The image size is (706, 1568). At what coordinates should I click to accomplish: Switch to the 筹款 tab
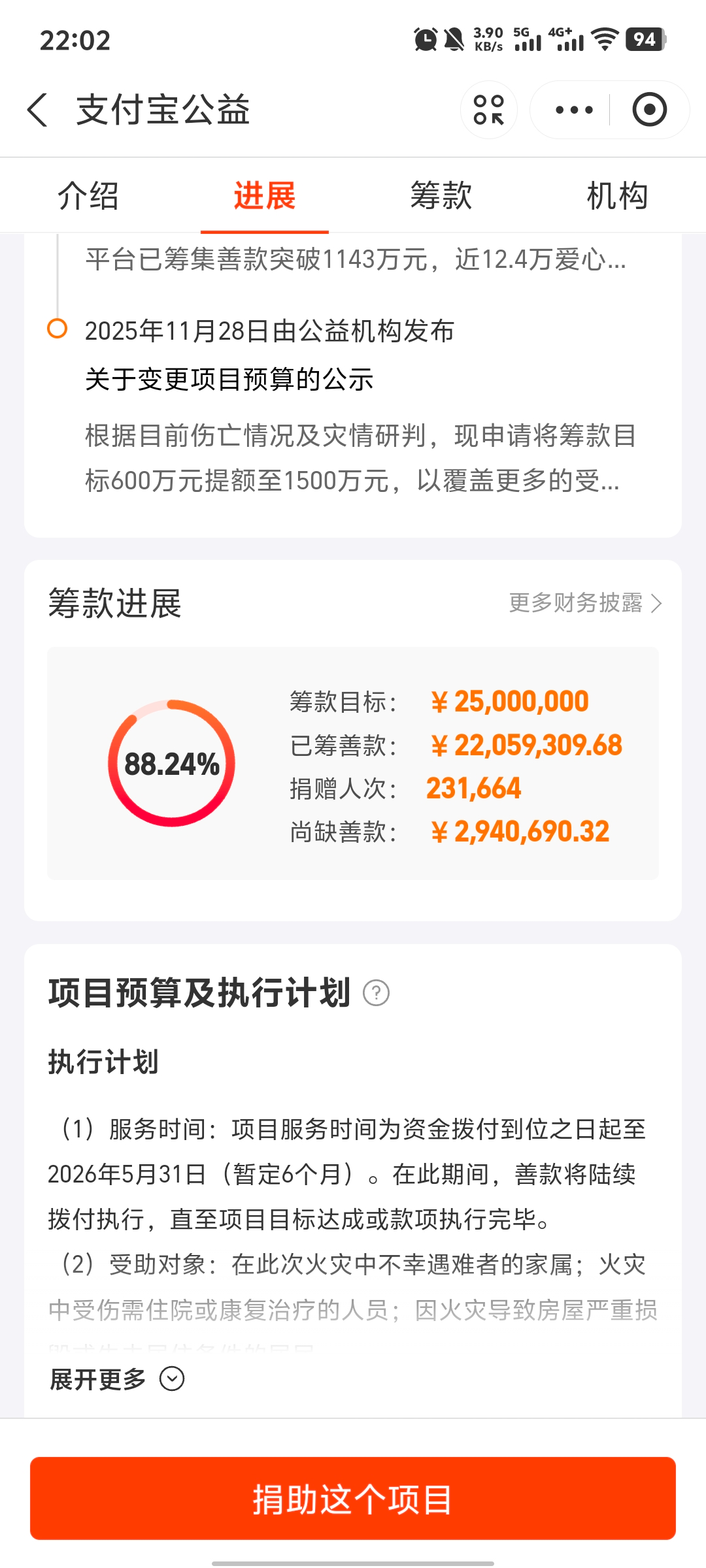(x=441, y=195)
